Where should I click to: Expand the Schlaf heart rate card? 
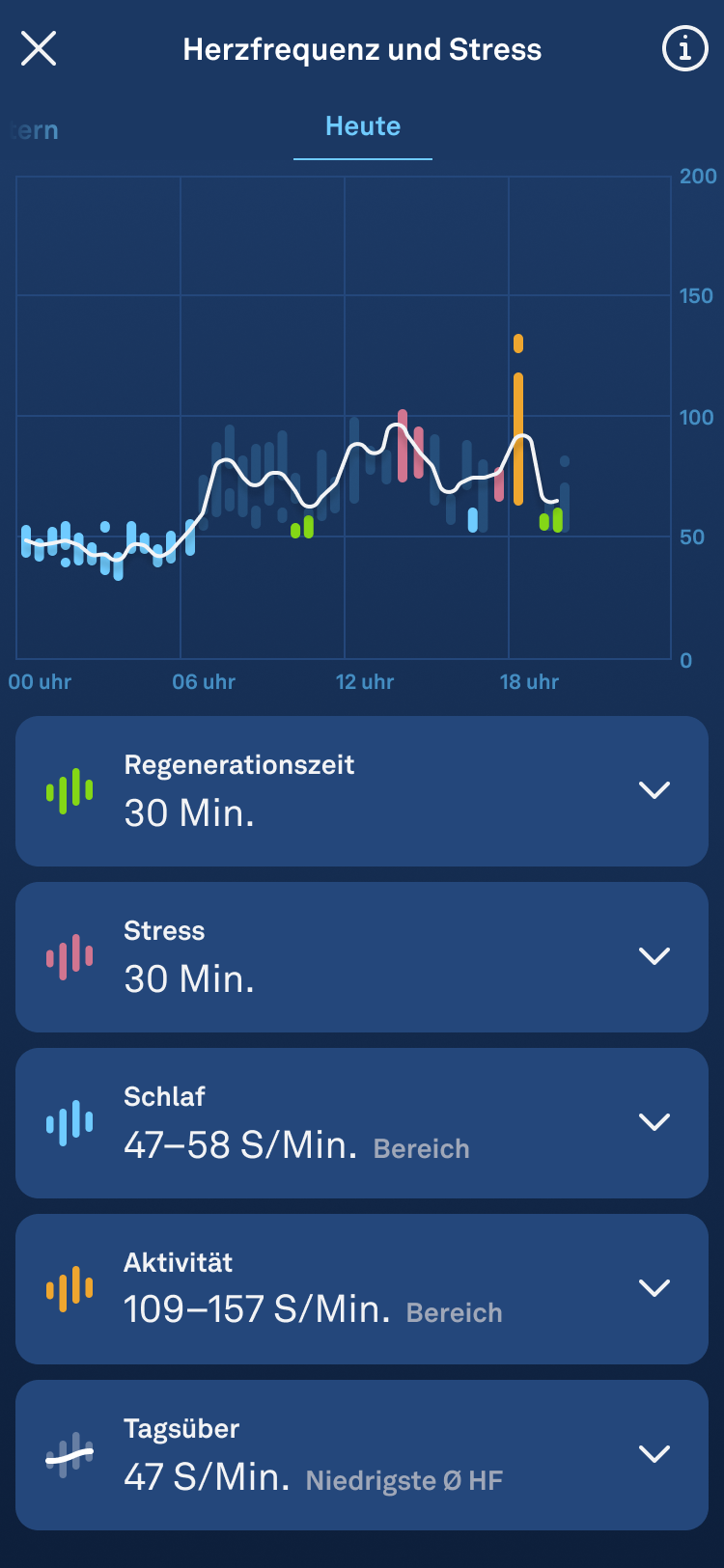(654, 1122)
